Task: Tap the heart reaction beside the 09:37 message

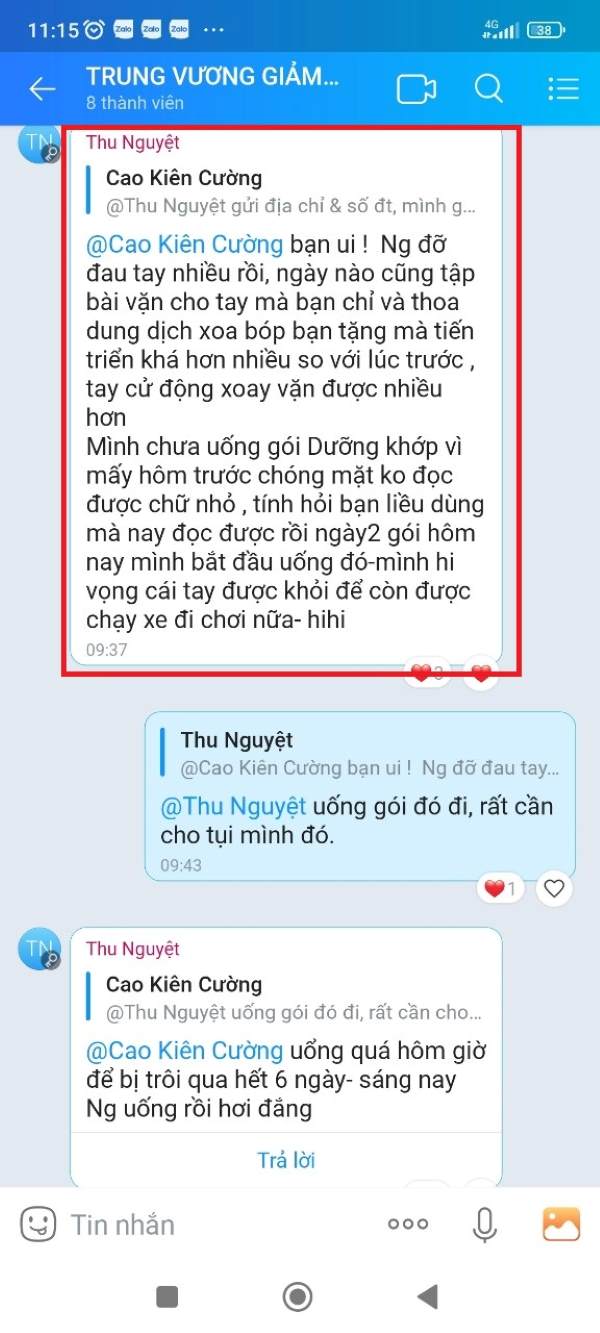Action: click(x=482, y=673)
